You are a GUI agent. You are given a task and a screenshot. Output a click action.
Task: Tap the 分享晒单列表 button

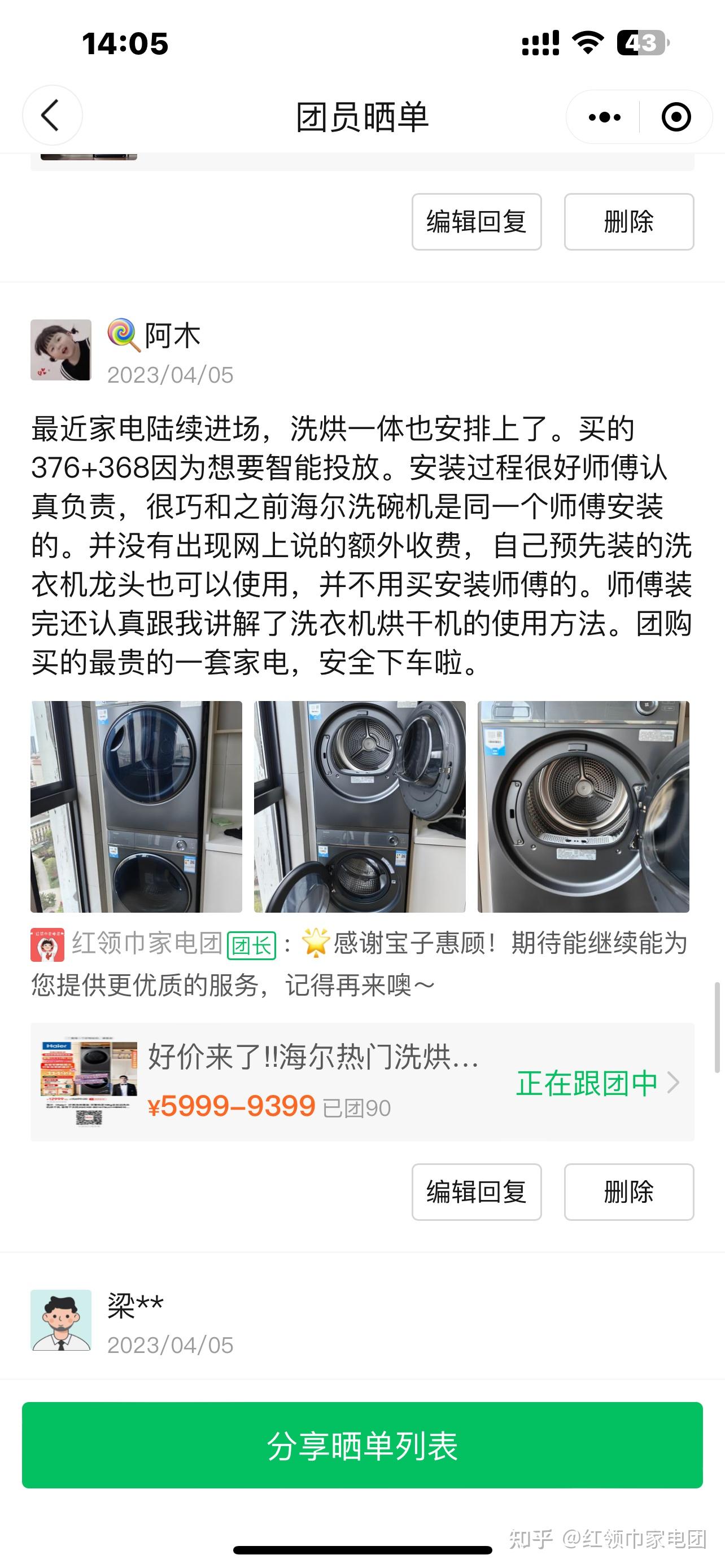pos(362,1445)
